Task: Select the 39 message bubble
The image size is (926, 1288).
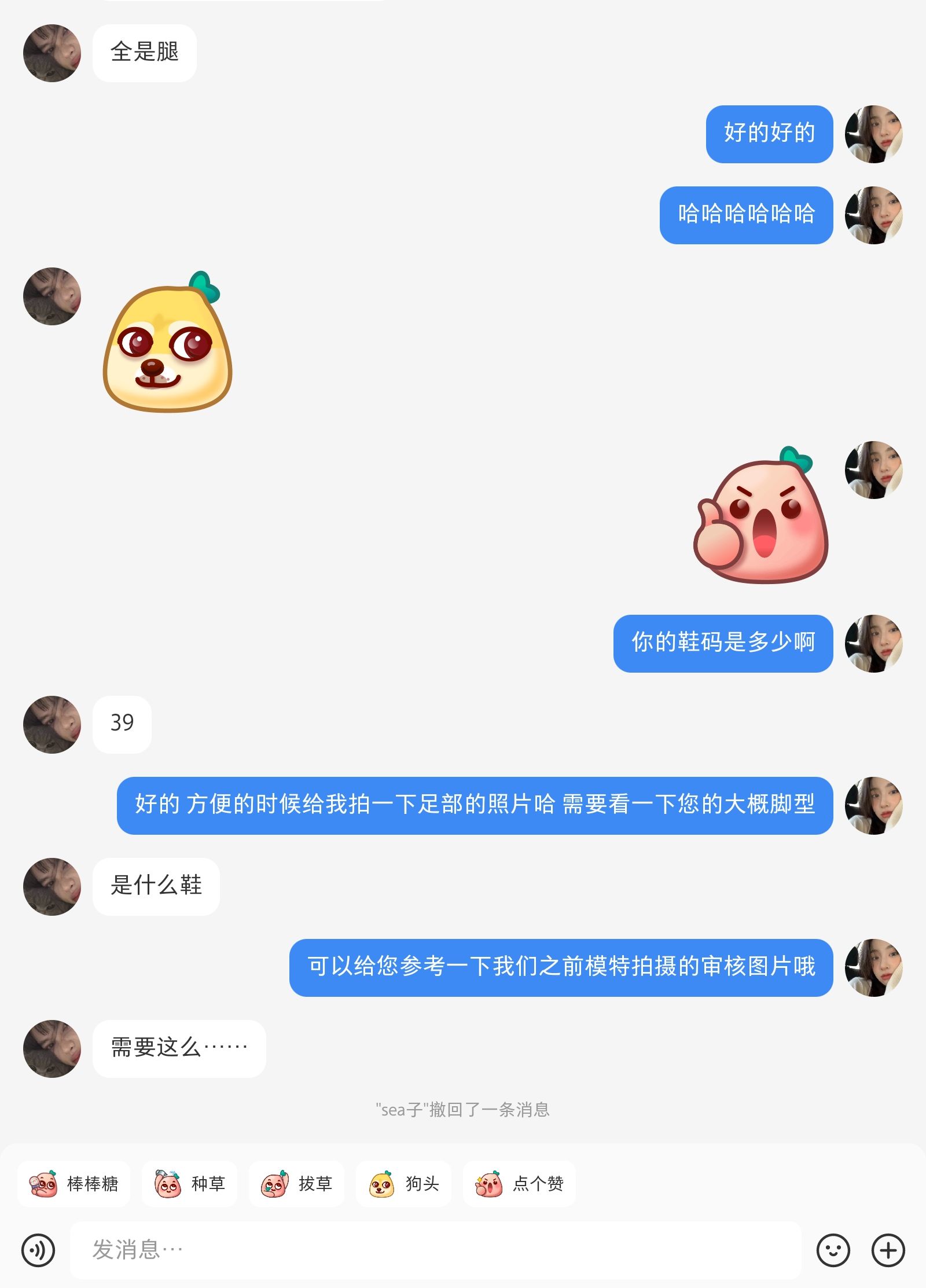Action: (x=122, y=724)
